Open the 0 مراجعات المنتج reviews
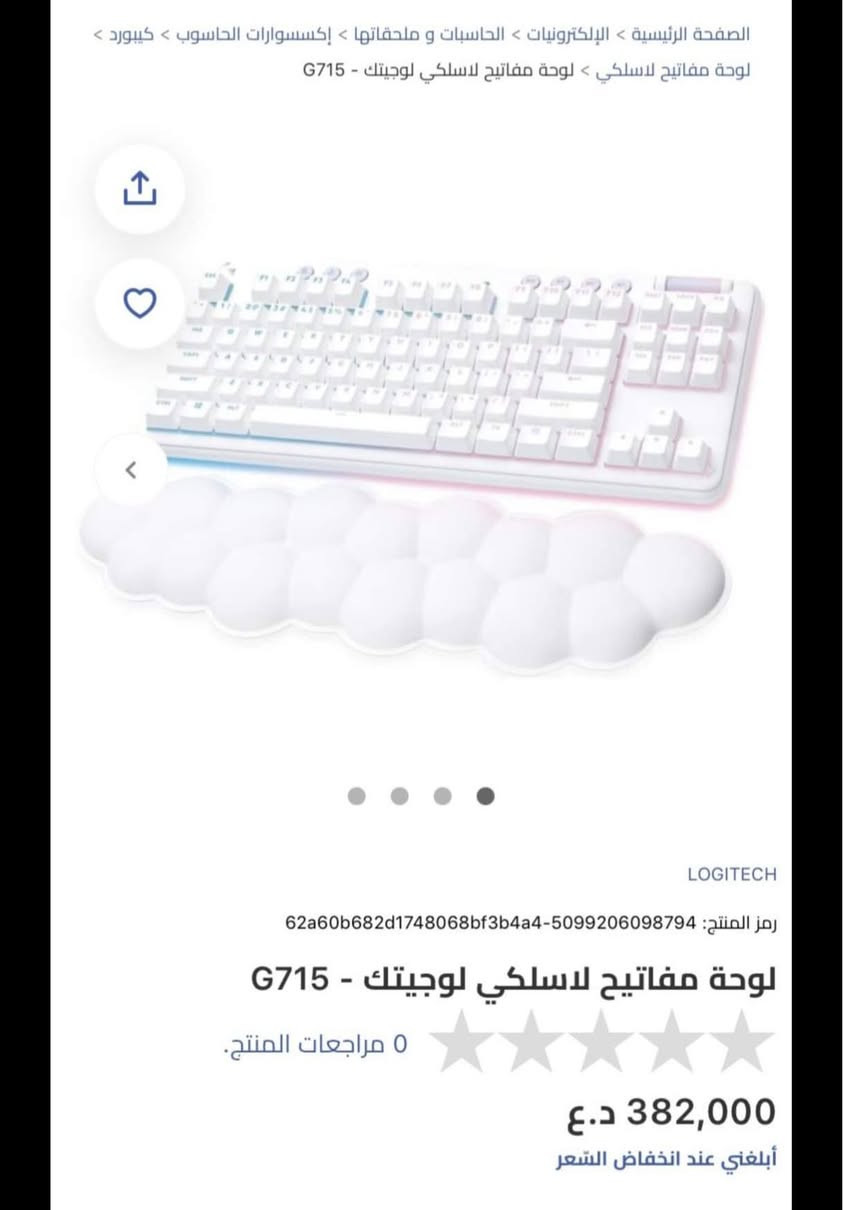 [x=314, y=1045]
